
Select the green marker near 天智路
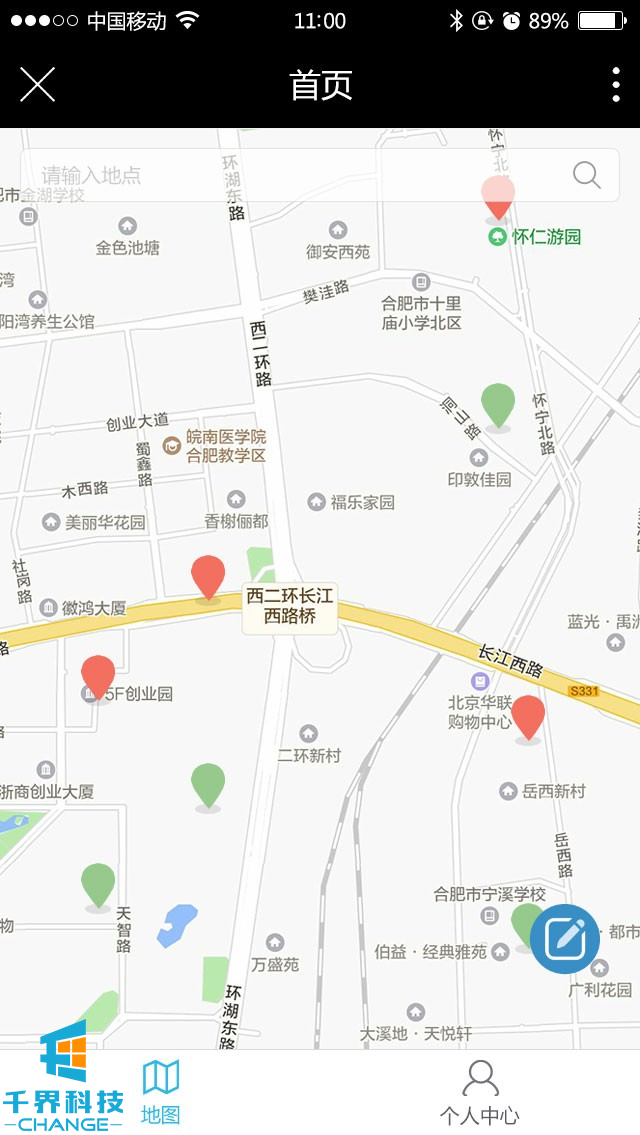[98, 884]
